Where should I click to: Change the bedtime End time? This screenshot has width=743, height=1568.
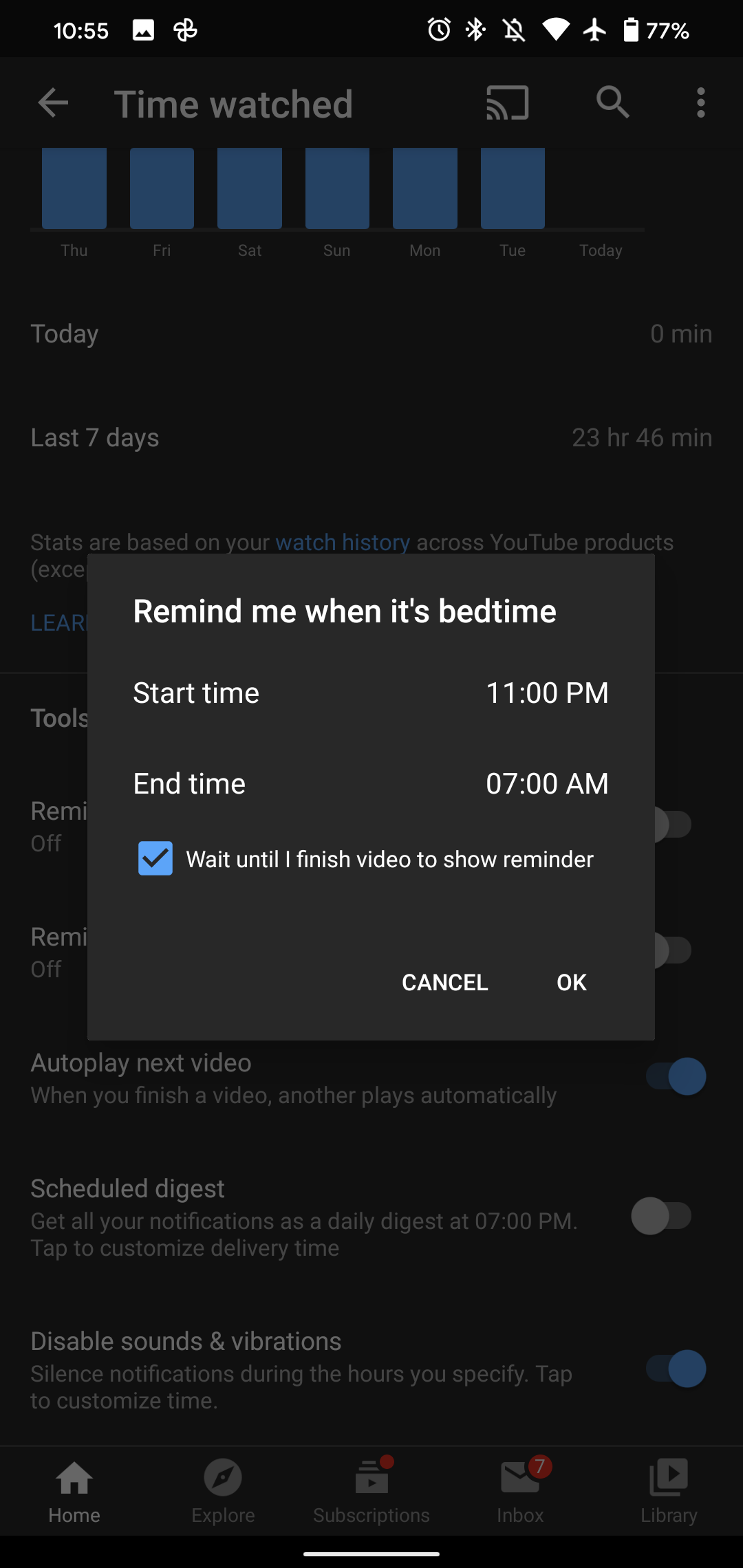371,783
